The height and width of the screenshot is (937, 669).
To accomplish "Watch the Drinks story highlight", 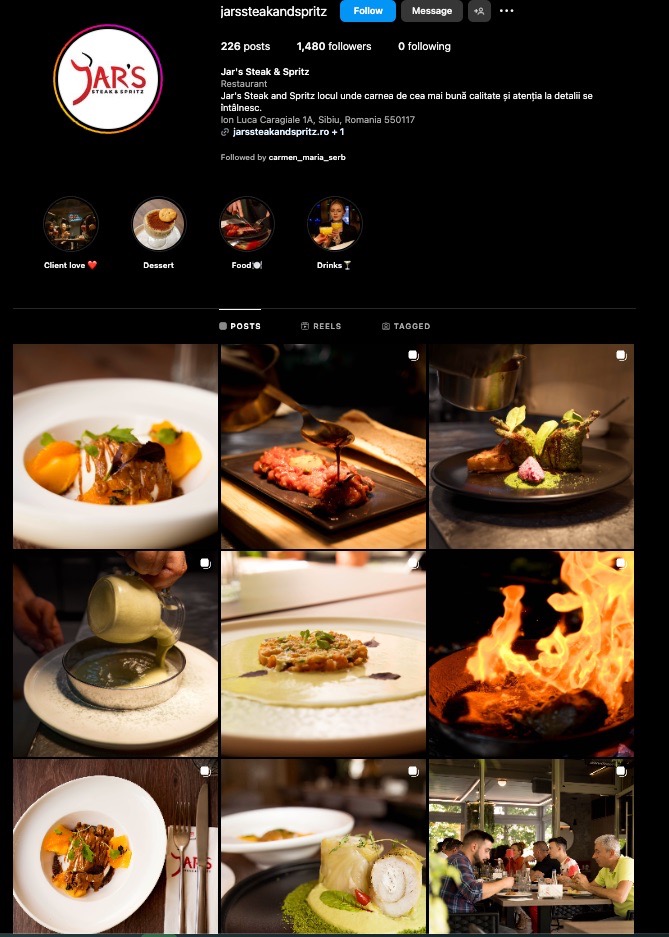I will coord(334,224).
